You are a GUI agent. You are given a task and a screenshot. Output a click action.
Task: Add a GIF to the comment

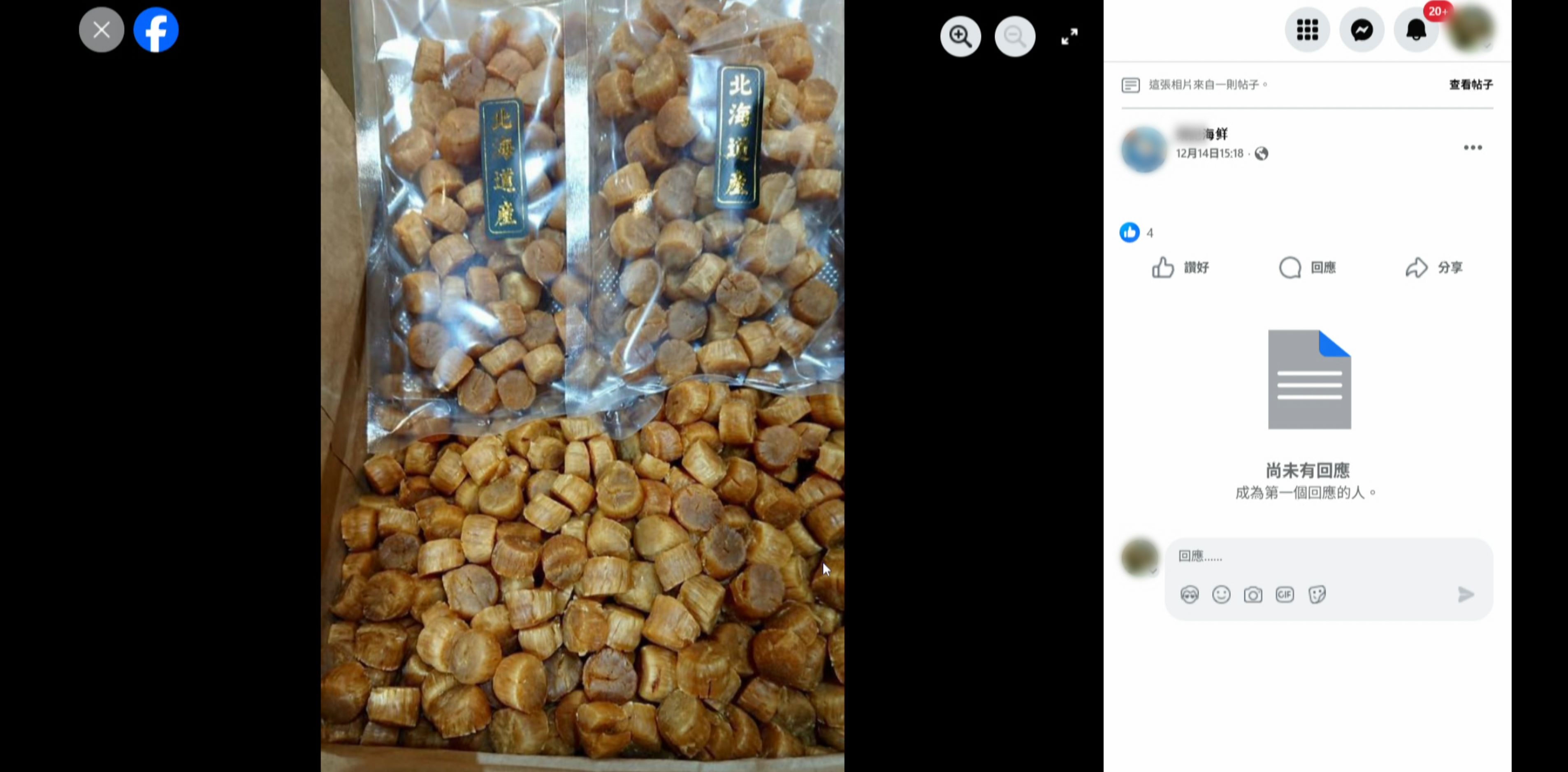[x=1284, y=594]
